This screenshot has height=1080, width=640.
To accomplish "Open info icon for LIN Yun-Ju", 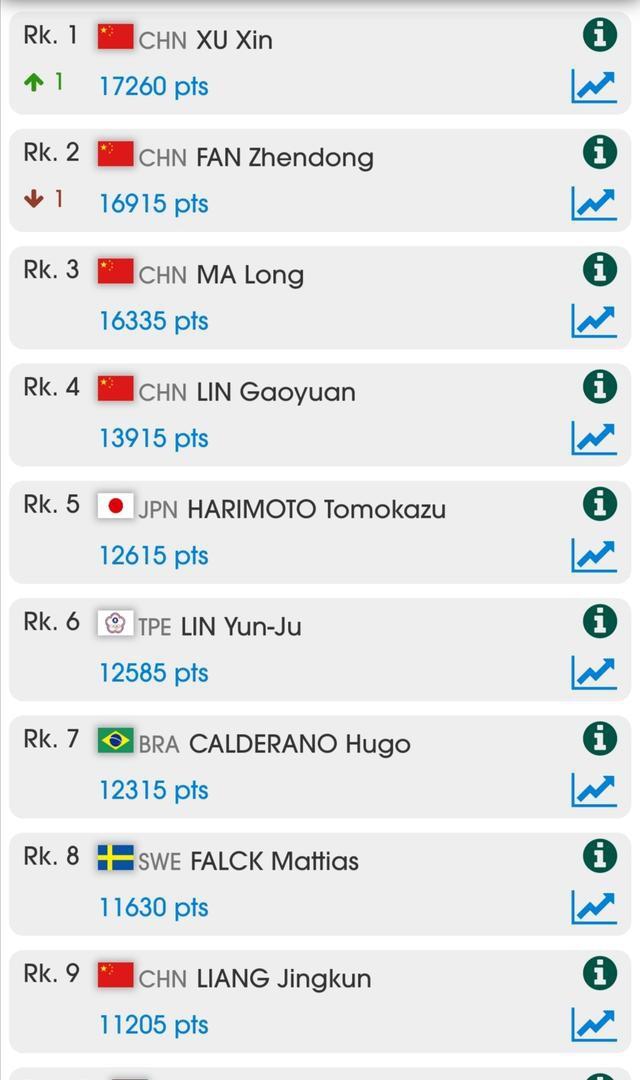I will pos(600,621).
